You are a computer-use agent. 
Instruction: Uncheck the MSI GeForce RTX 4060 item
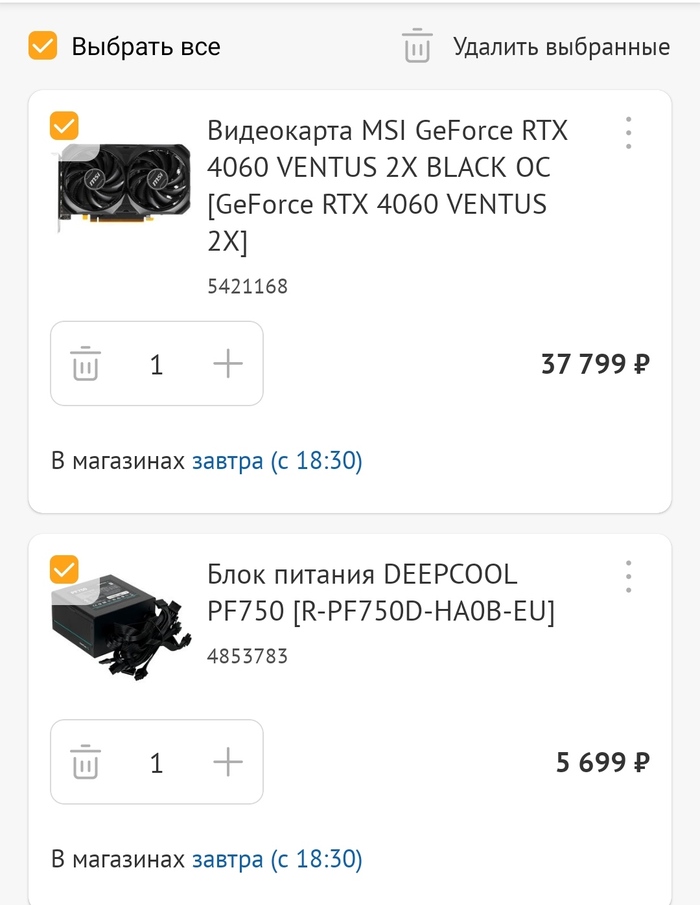pyautogui.click(x=64, y=126)
